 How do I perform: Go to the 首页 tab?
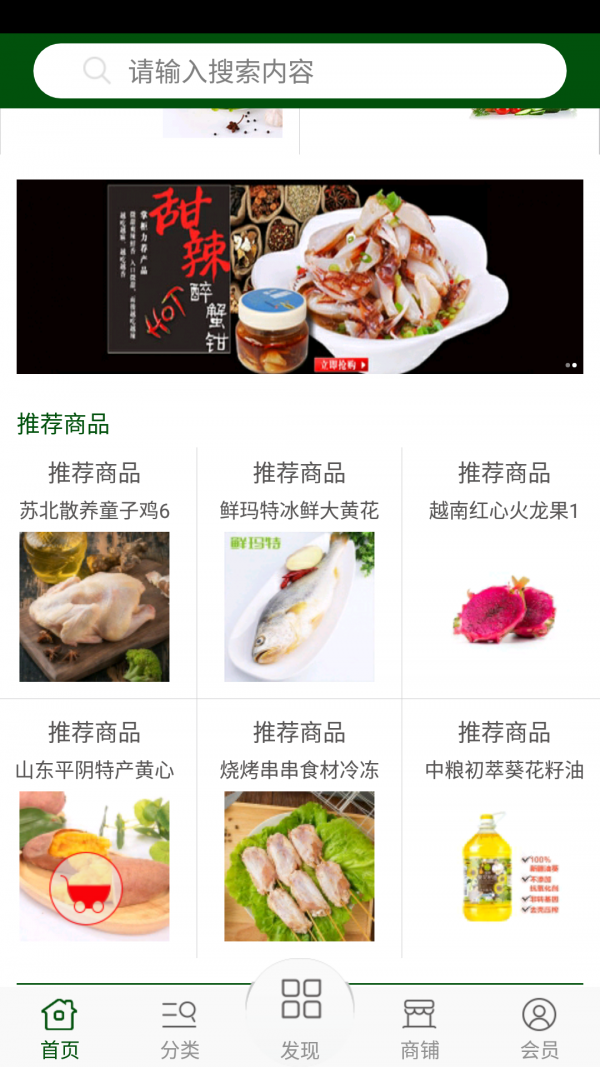pos(60,1028)
